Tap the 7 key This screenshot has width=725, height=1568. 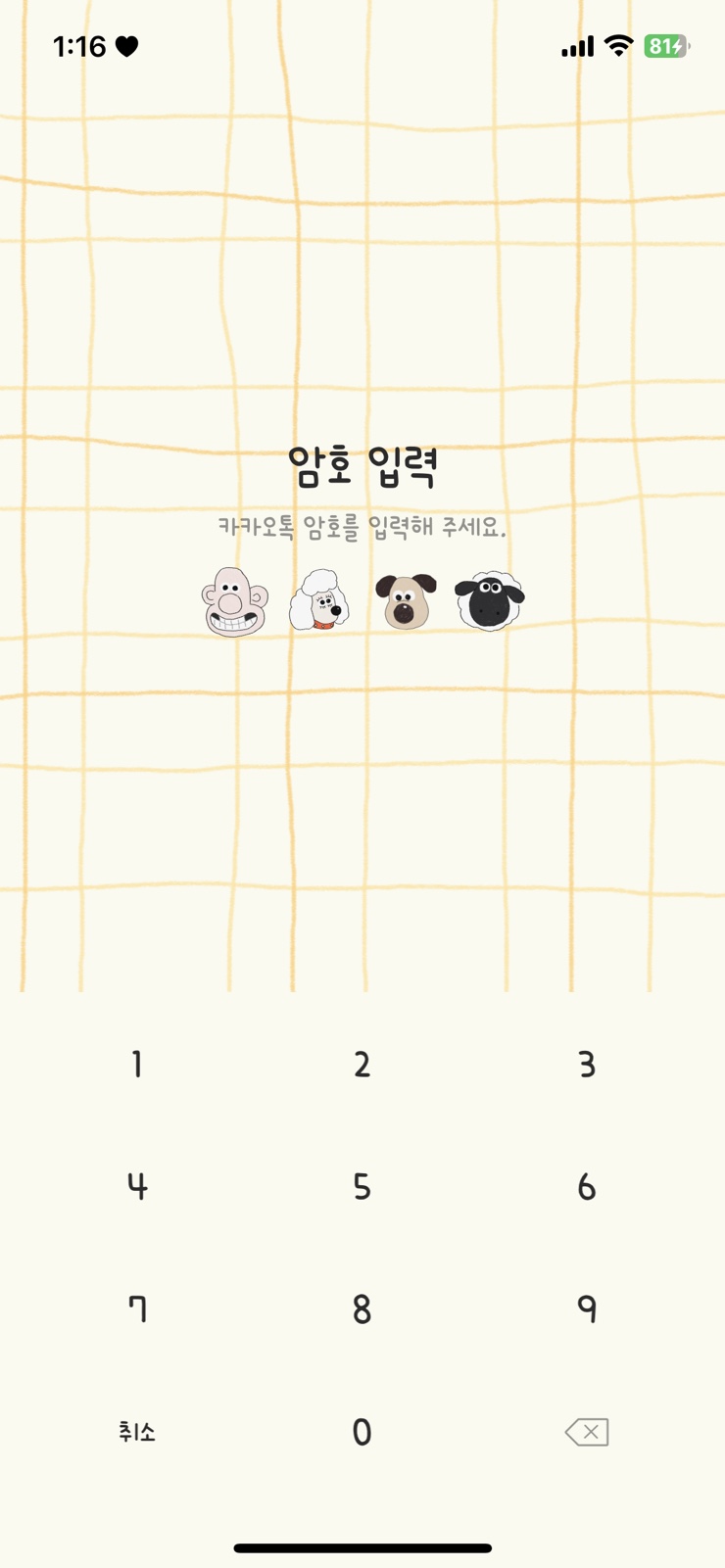click(137, 1308)
